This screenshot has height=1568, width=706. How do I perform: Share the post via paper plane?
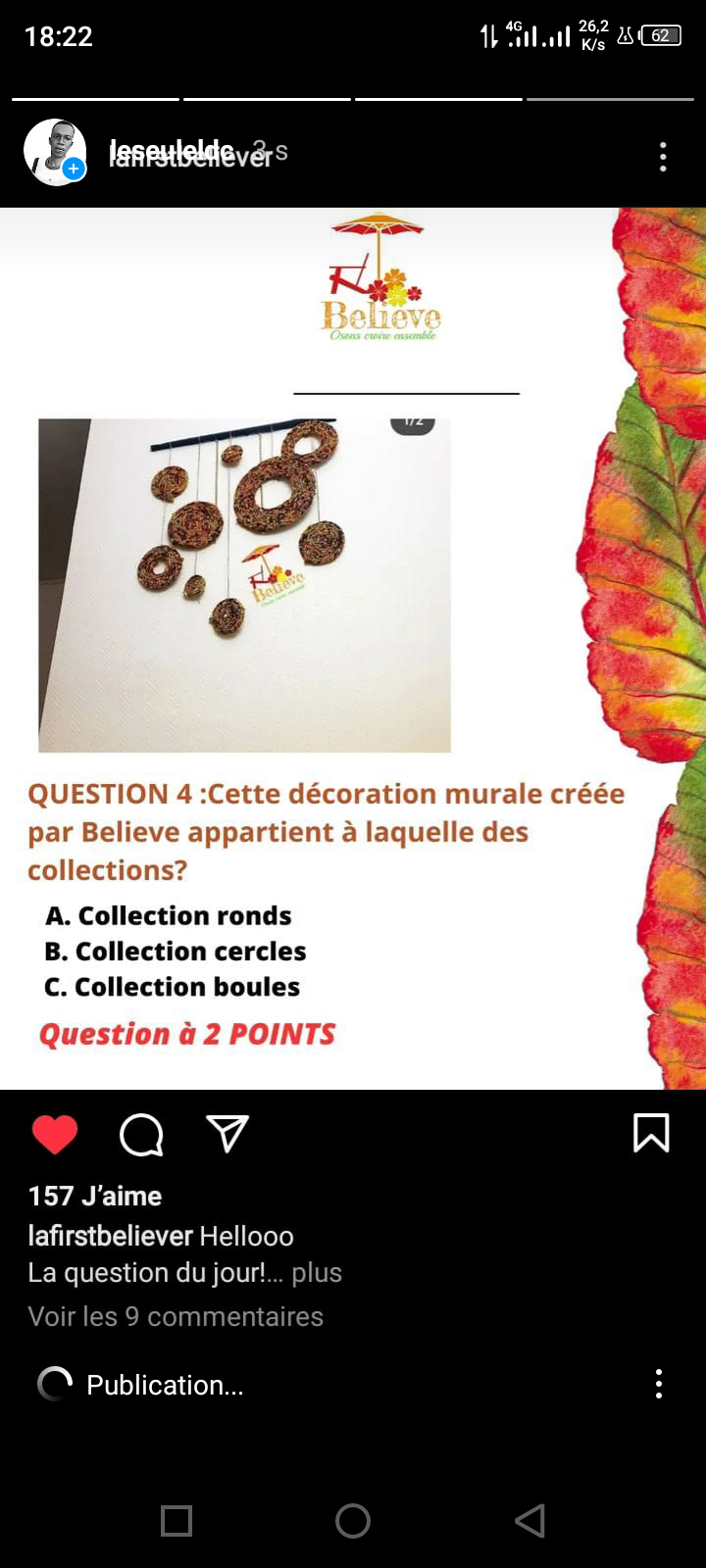point(227,1133)
